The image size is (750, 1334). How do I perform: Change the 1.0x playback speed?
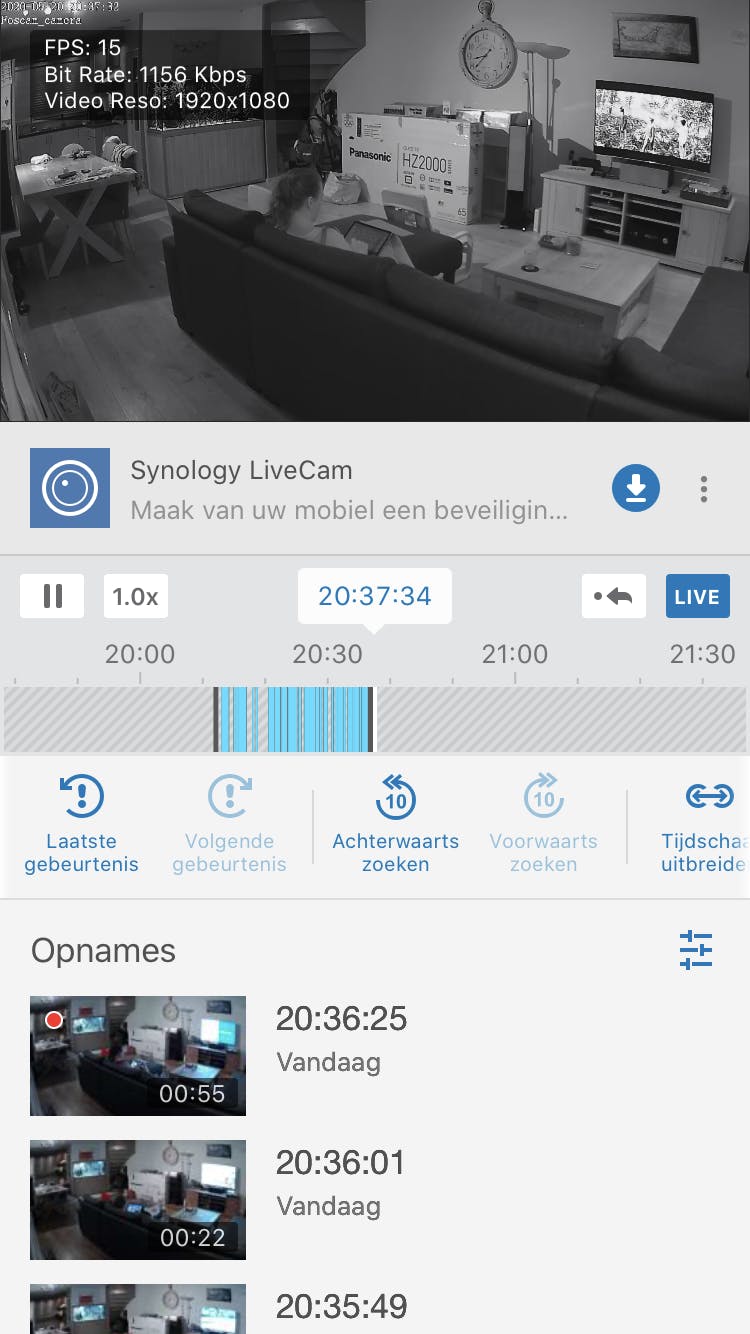pyautogui.click(x=135, y=597)
